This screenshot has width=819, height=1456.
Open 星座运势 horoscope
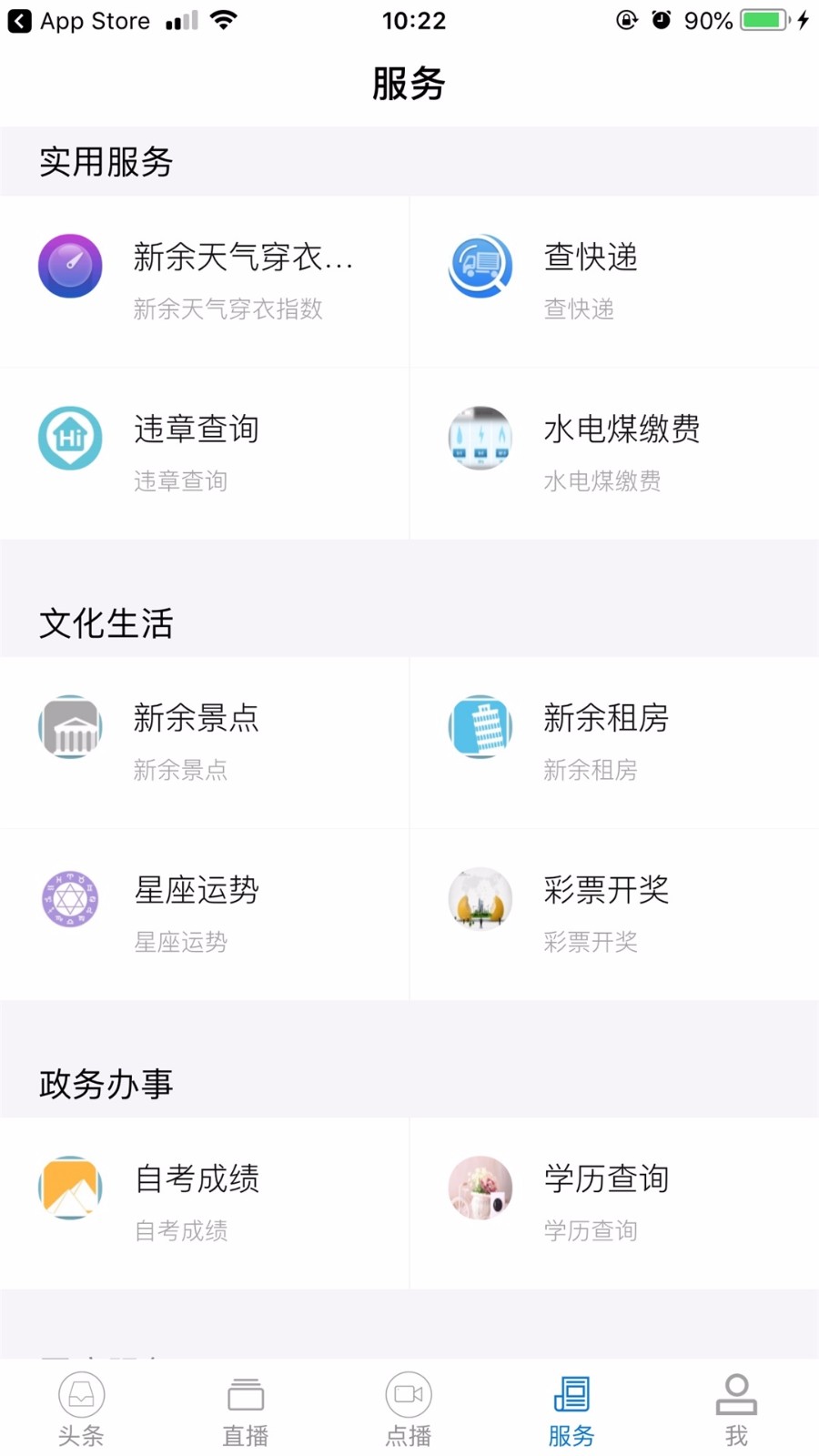coord(205,914)
